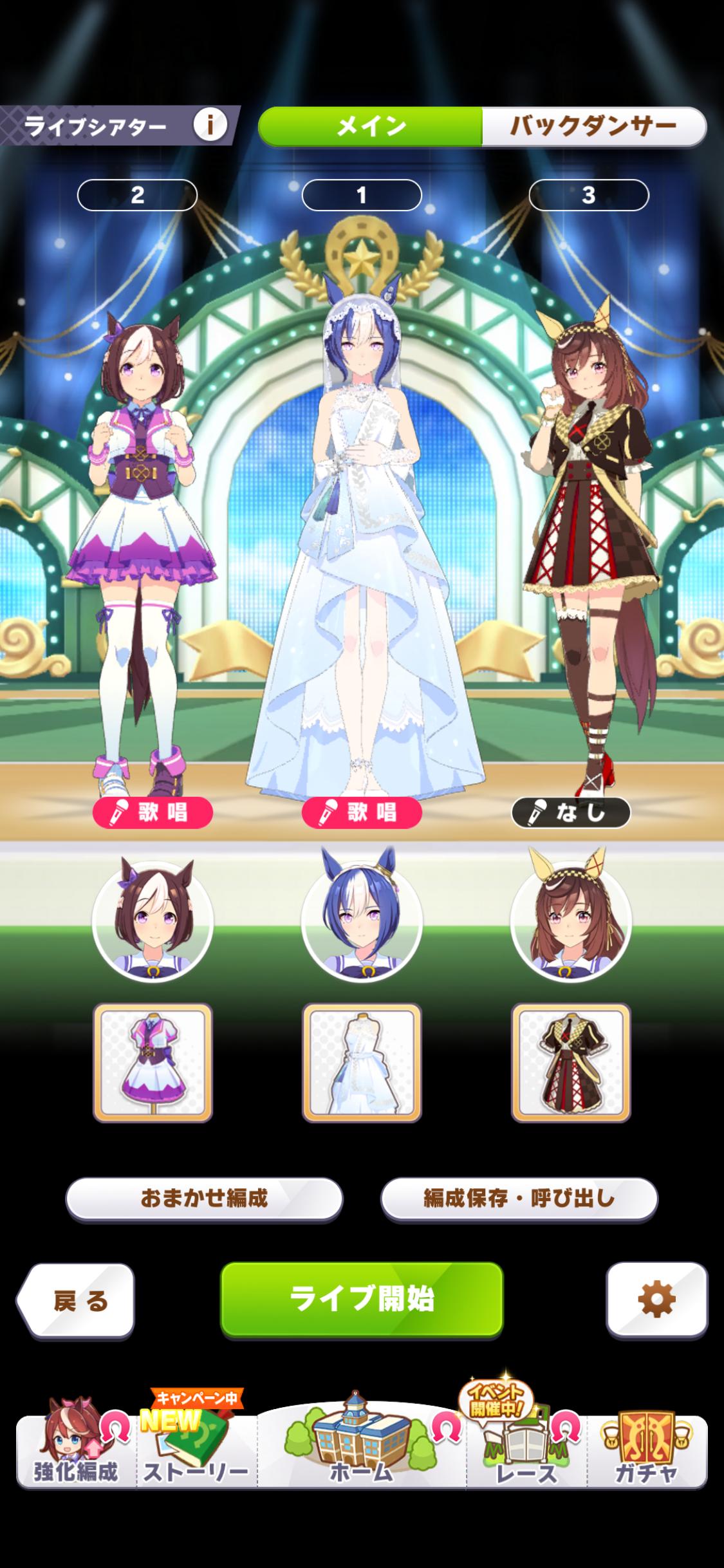Open the Live Theater info icon
The width and height of the screenshot is (724, 1568).
point(210,125)
